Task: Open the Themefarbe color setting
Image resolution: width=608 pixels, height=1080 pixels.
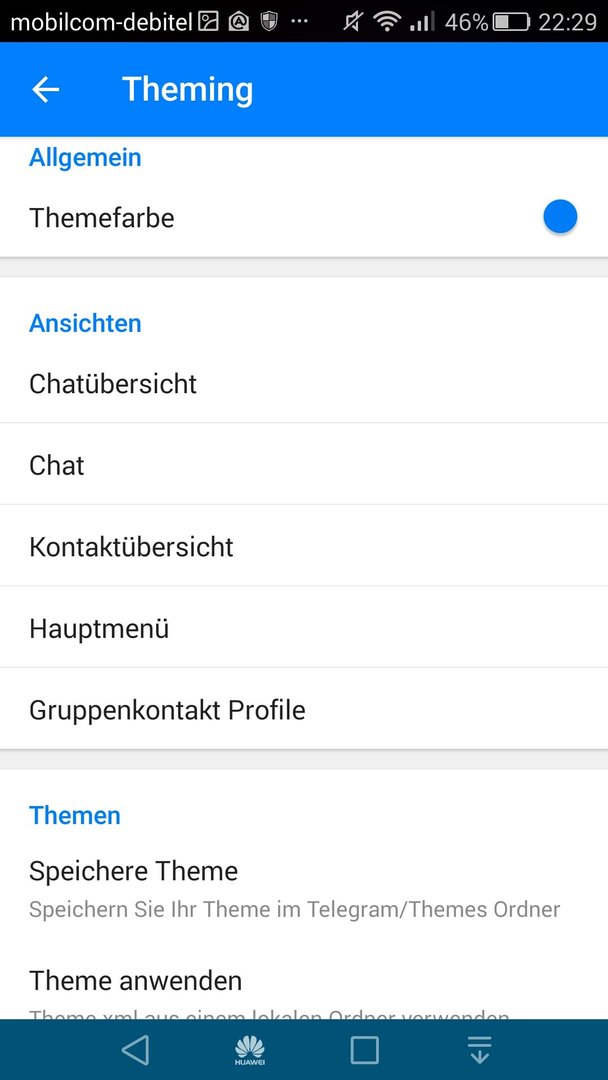Action: 304,218
